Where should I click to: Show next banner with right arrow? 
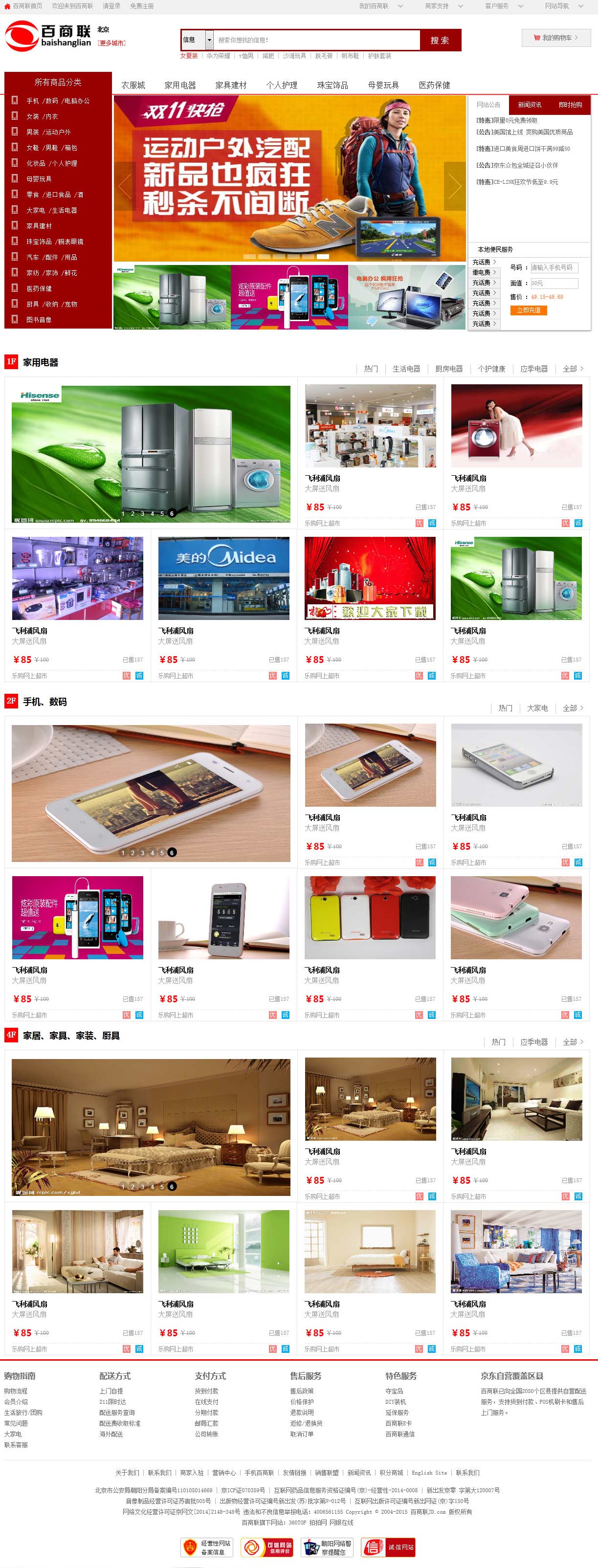coord(454,186)
